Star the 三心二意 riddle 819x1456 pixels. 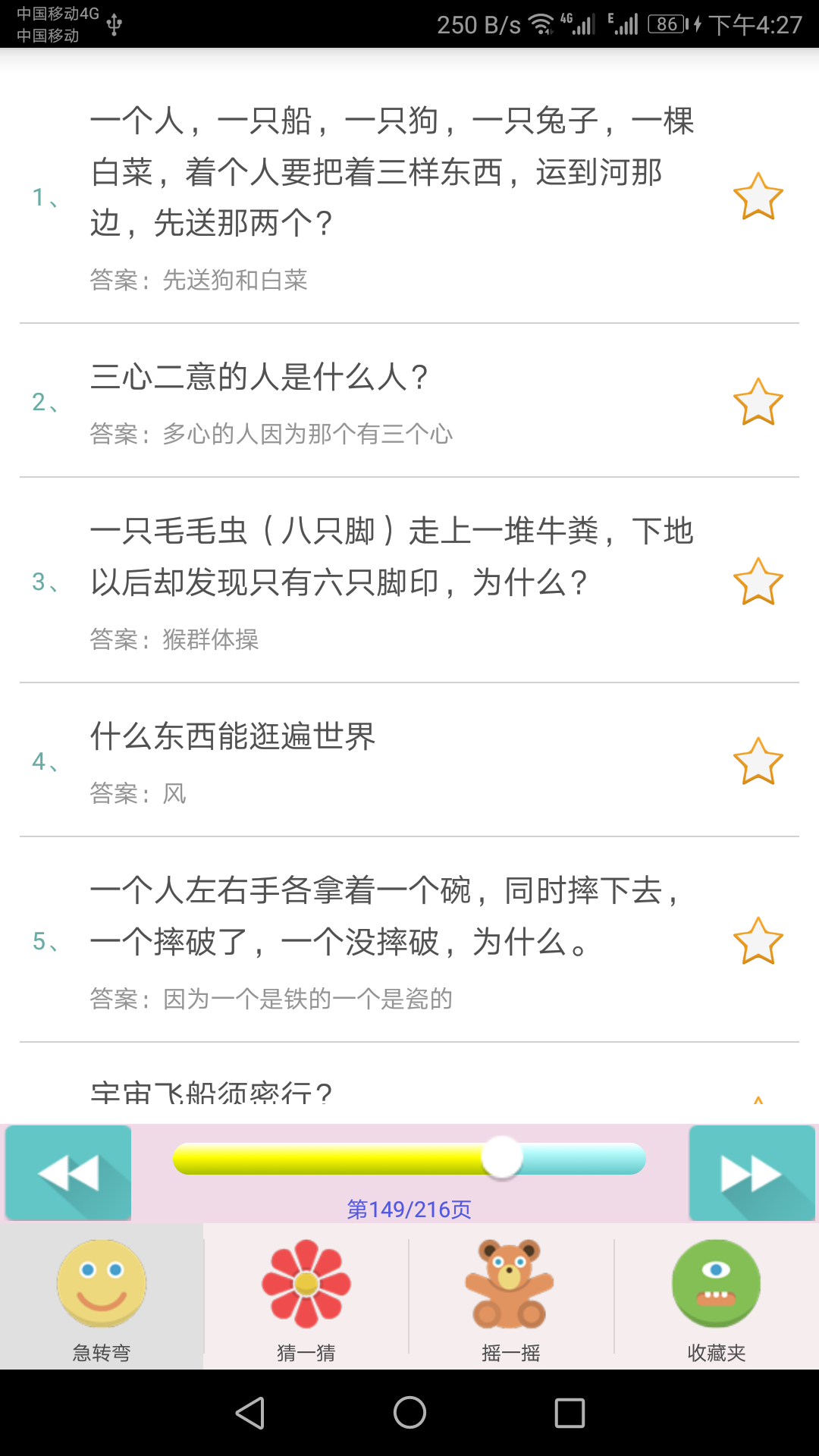pos(758,402)
